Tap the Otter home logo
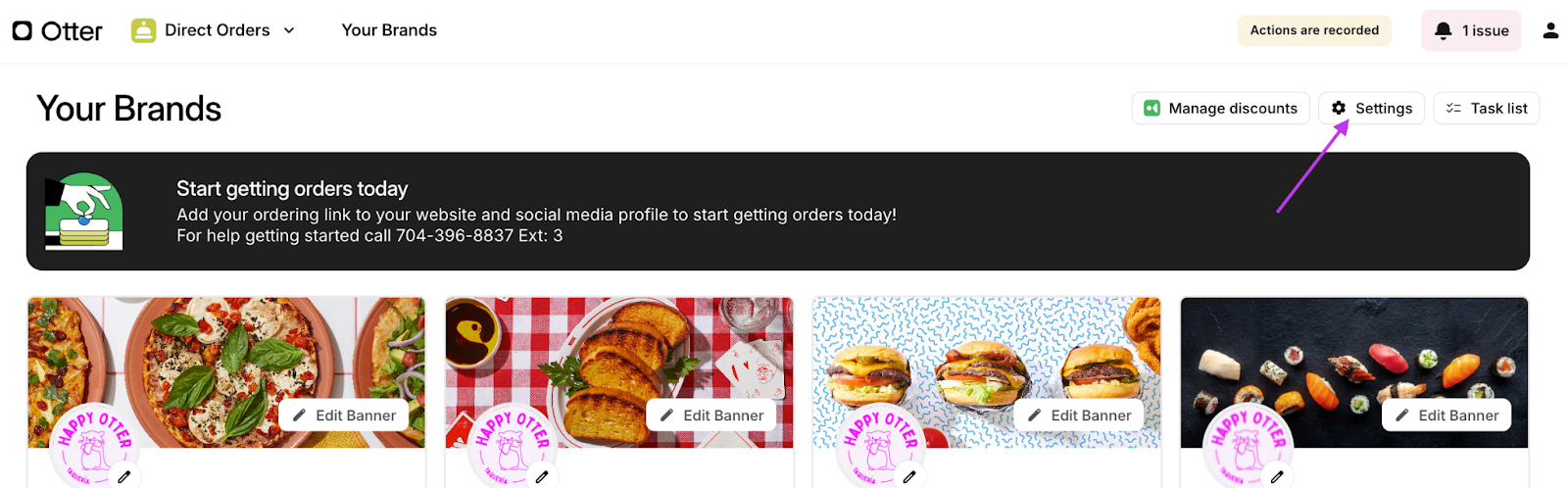 (57, 31)
